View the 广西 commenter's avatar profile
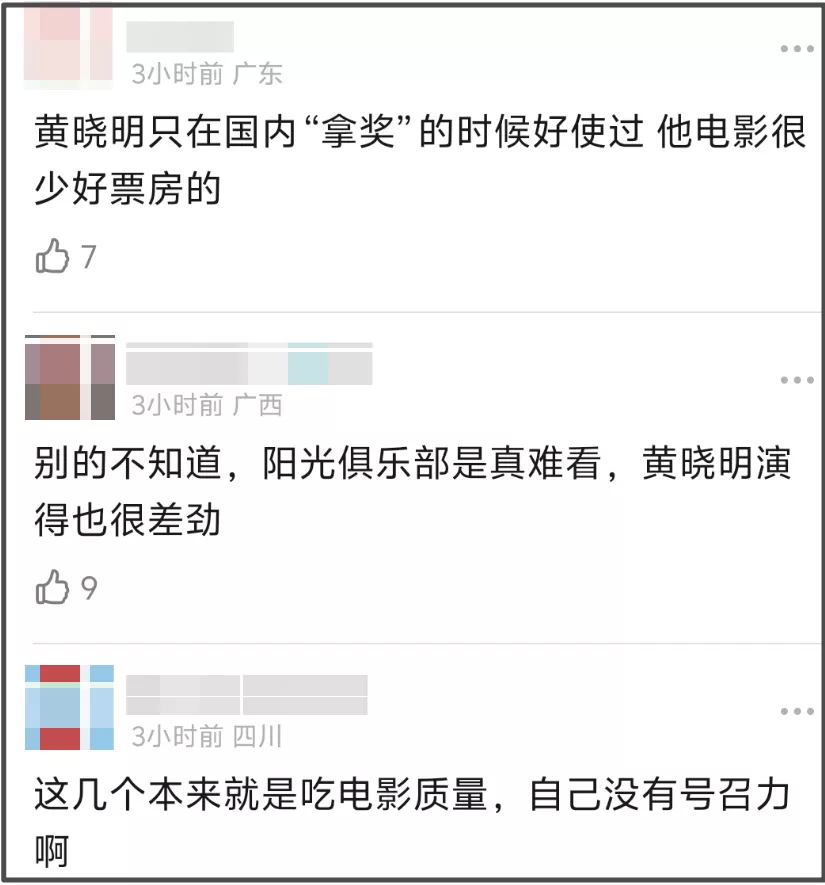The height and width of the screenshot is (885, 825). point(69,377)
